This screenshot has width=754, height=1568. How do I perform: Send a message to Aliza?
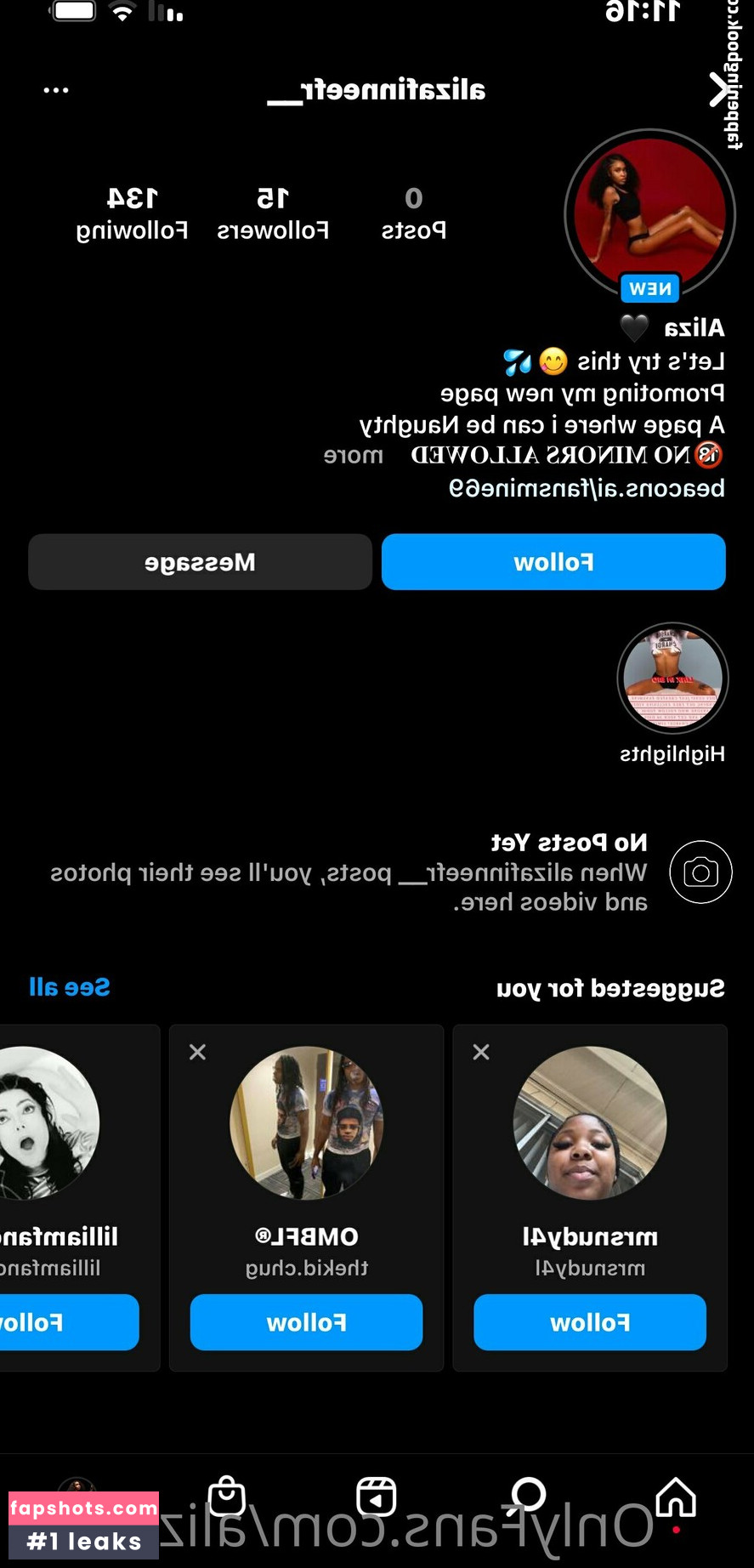(200, 562)
